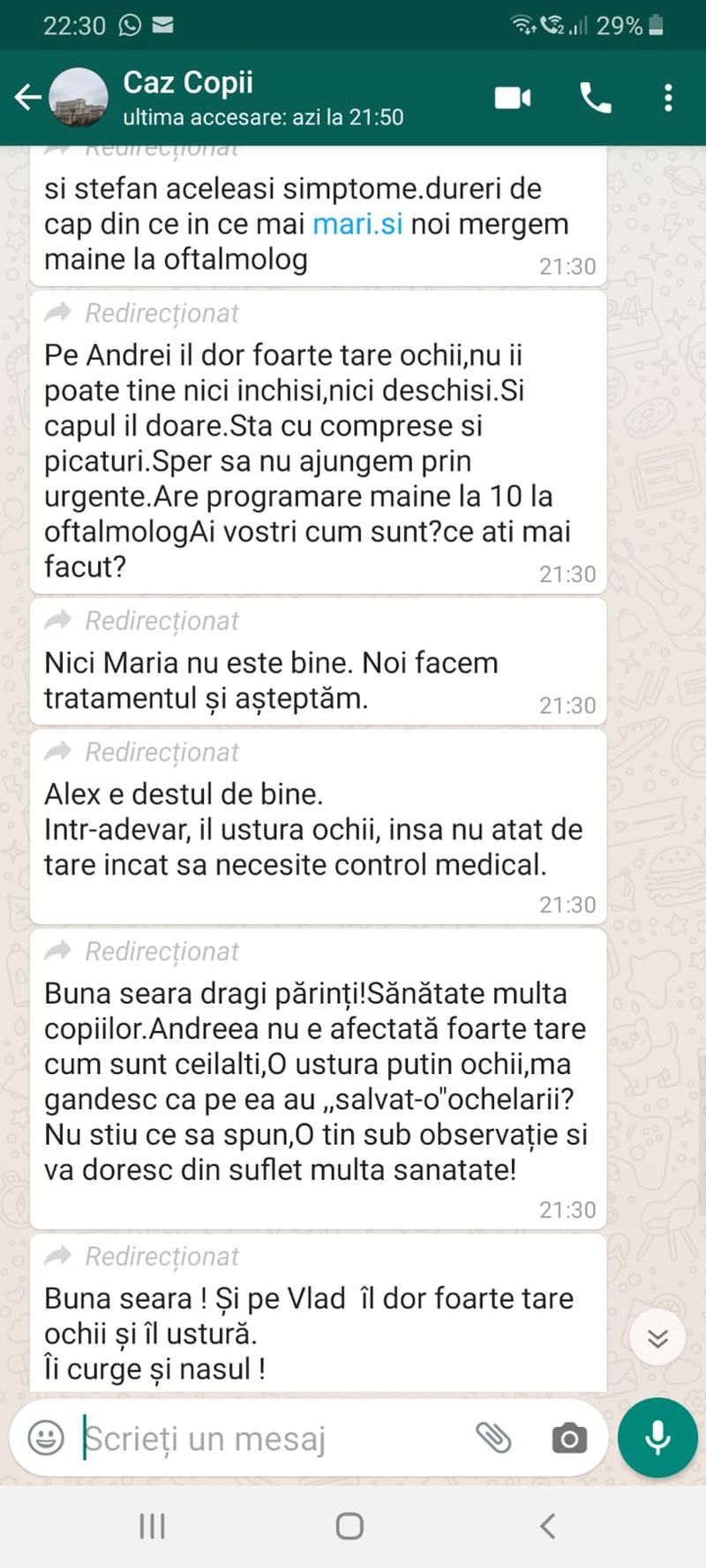Start a video call with Caz Copii
The image size is (706, 1568).
513,97
